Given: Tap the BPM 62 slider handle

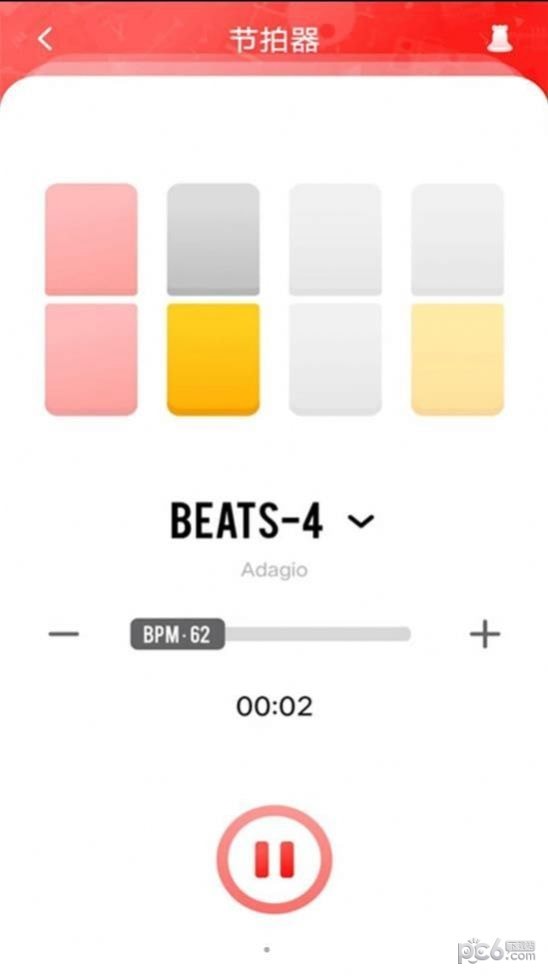Looking at the screenshot, I should pyautogui.click(x=177, y=634).
